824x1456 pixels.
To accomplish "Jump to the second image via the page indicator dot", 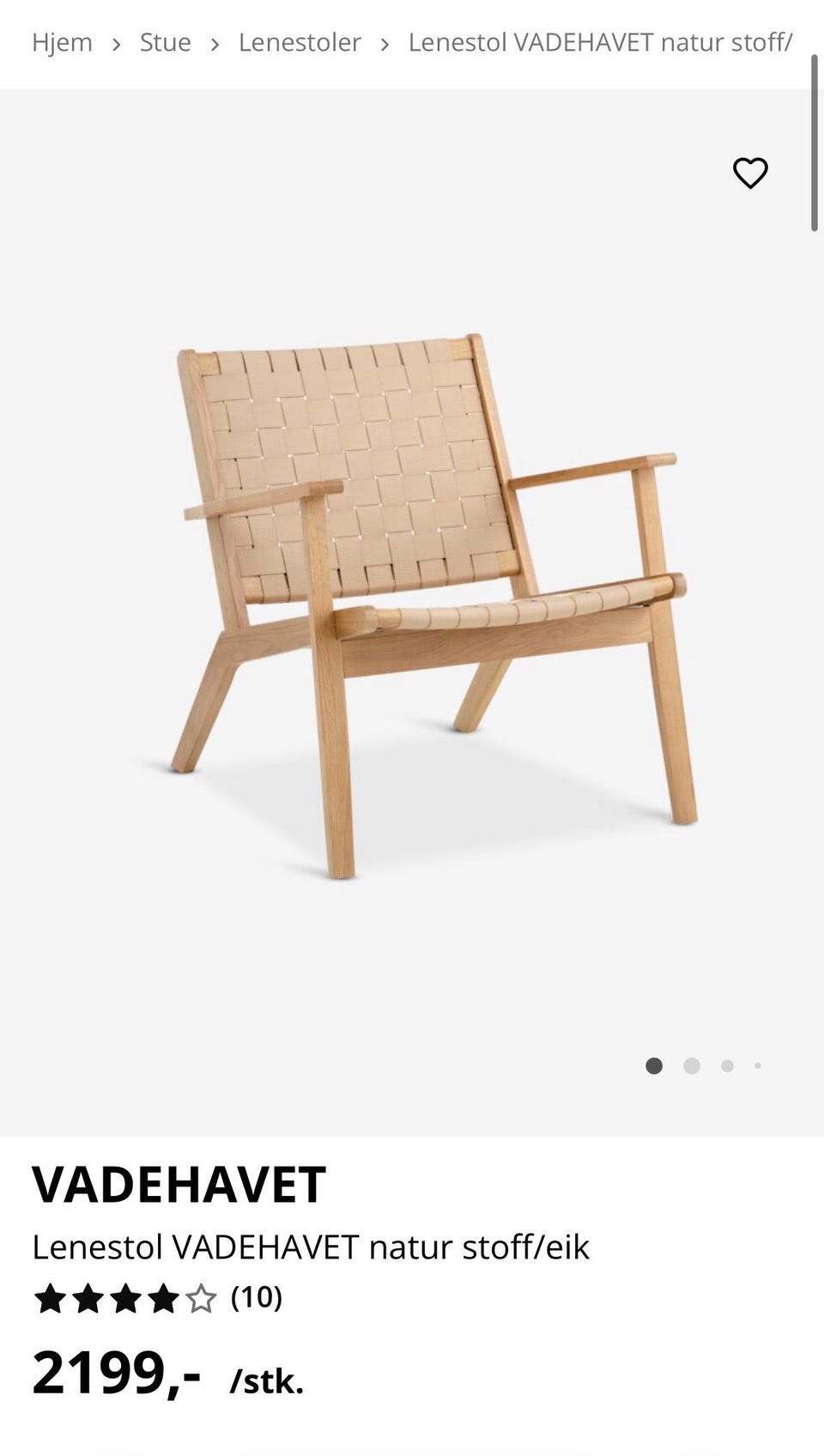I will coord(692,1065).
